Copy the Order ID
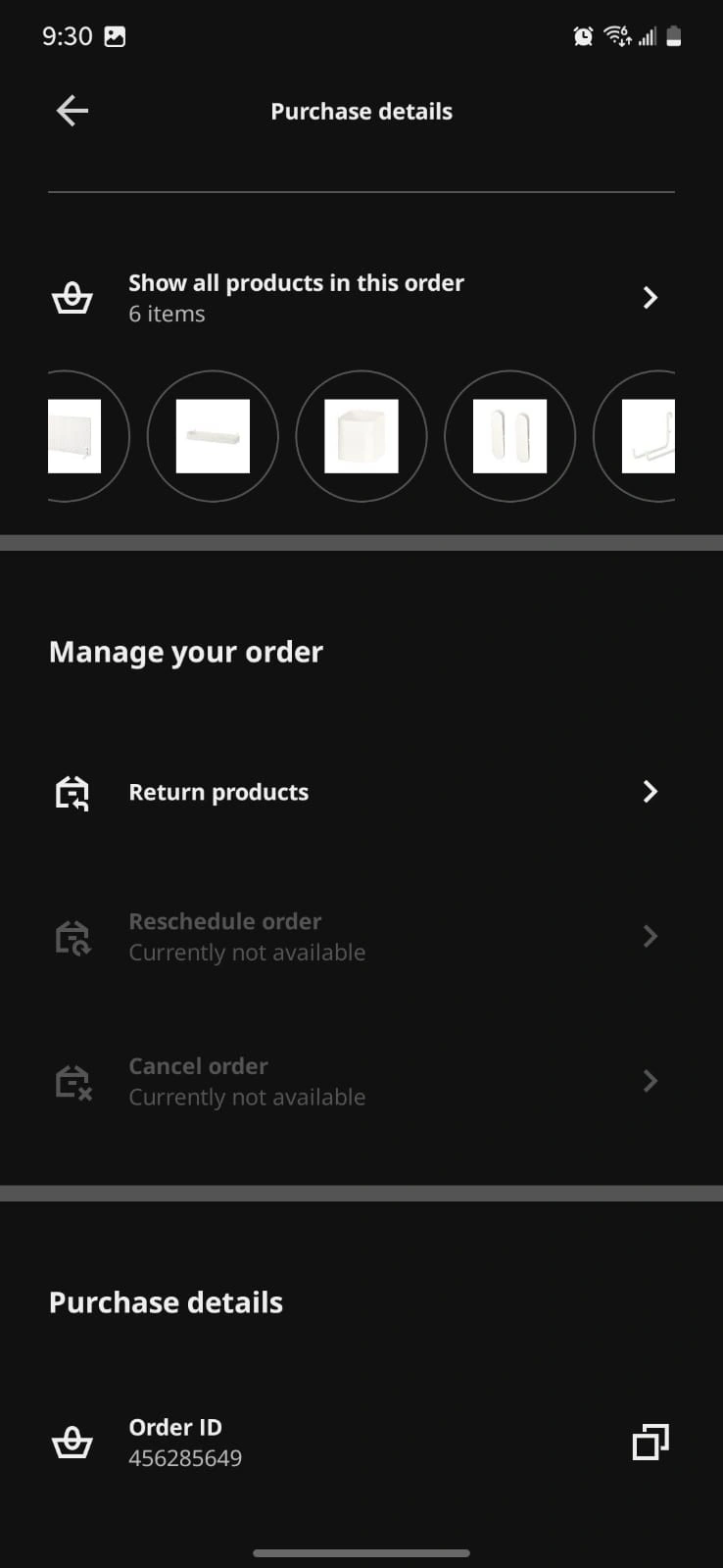 651,1443
